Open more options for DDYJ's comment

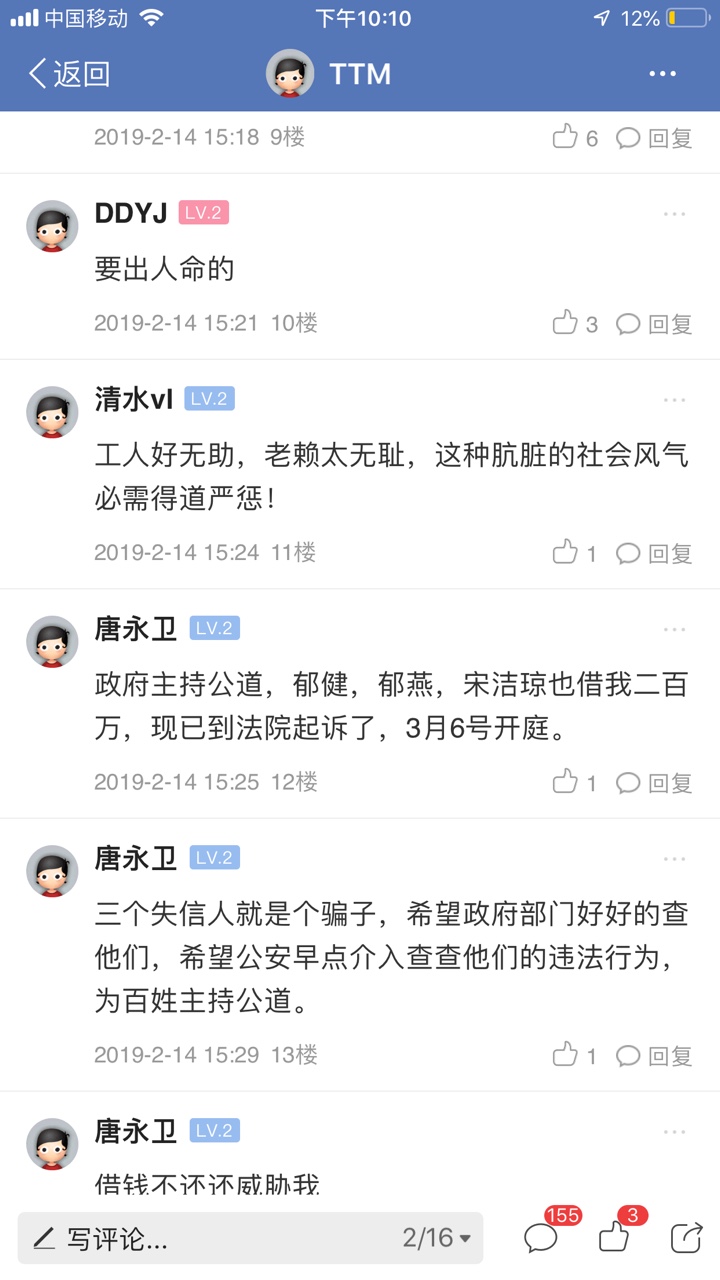[x=674, y=214]
